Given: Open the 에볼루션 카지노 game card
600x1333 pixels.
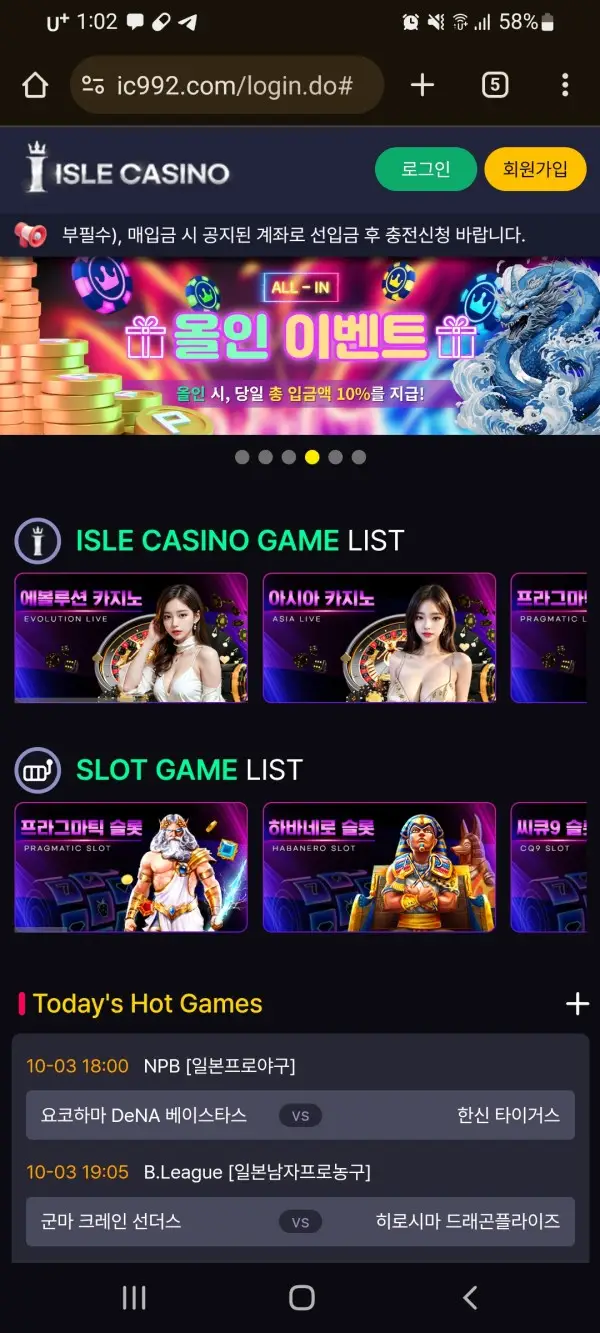Looking at the screenshot, I should (131, 638).
